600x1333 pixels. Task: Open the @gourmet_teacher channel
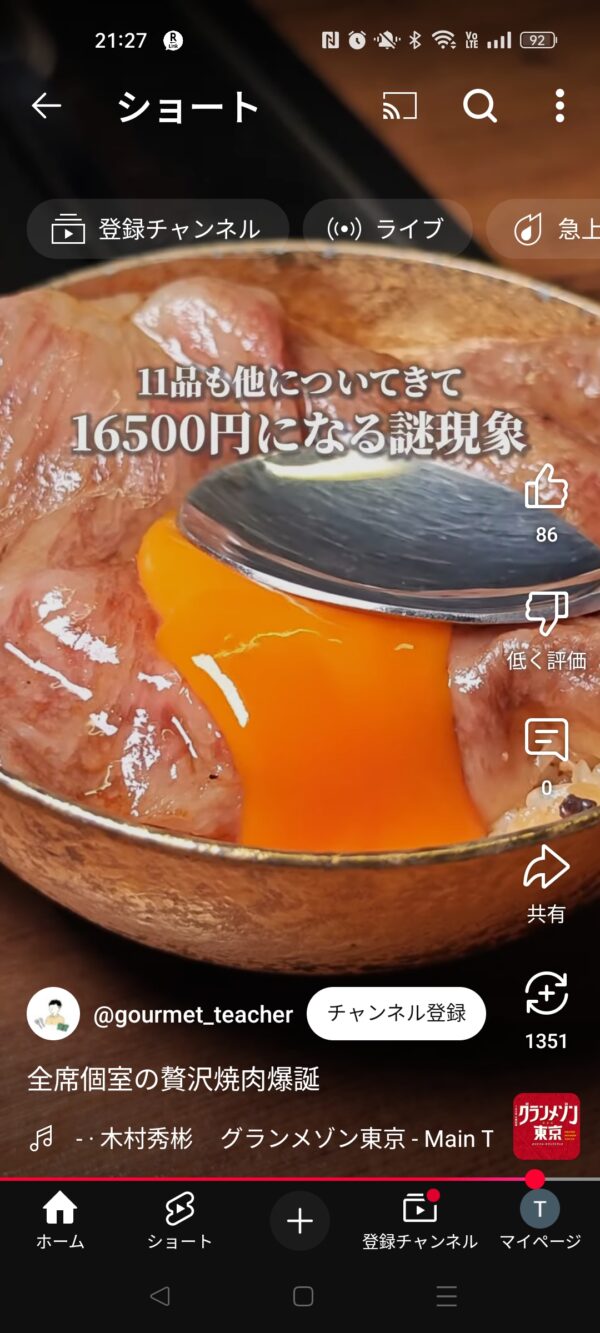pos(192,1015)
